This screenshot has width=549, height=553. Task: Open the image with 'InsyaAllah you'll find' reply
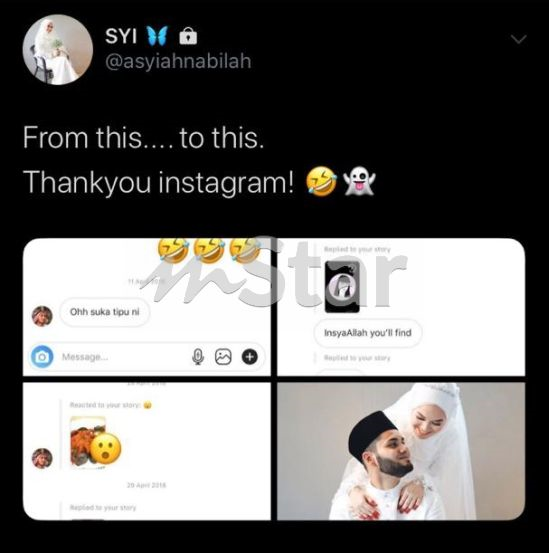click(401, 307)
